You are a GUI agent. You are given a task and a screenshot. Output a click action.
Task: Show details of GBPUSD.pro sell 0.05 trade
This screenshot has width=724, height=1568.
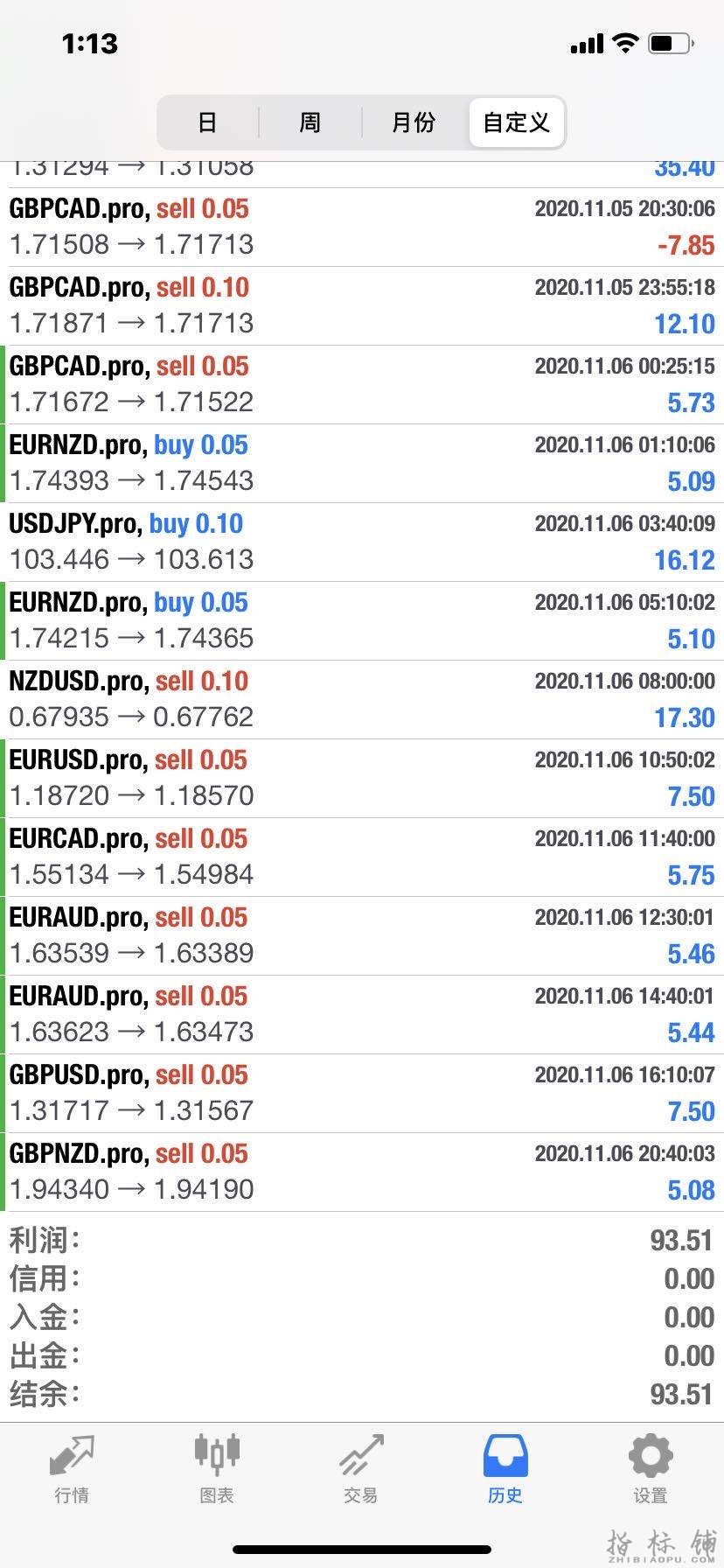362,1093
